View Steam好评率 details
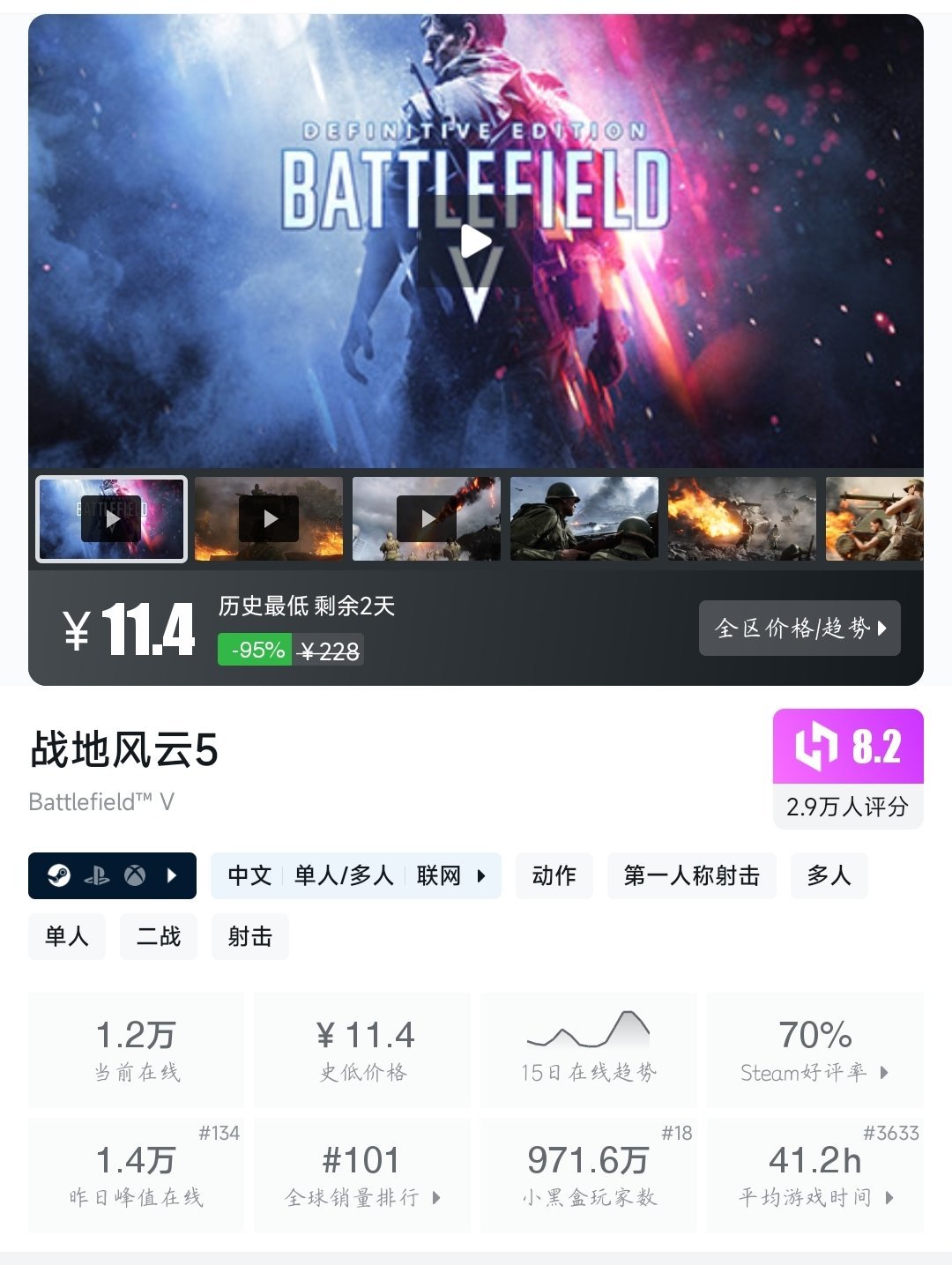The image size is (952, 1265). [815, 1050]
